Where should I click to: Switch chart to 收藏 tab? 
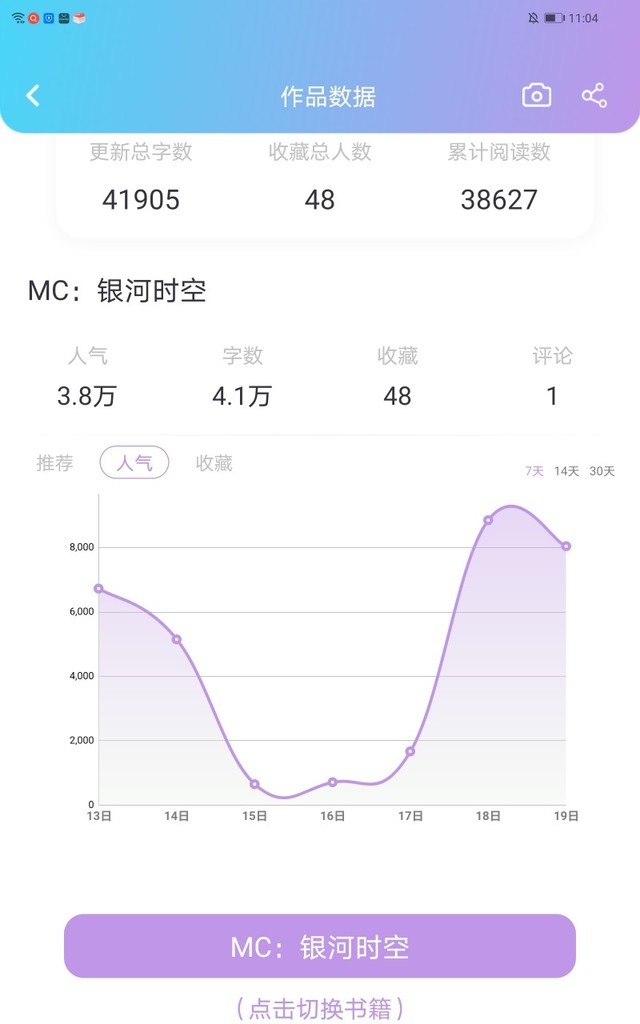pos(214,463)
